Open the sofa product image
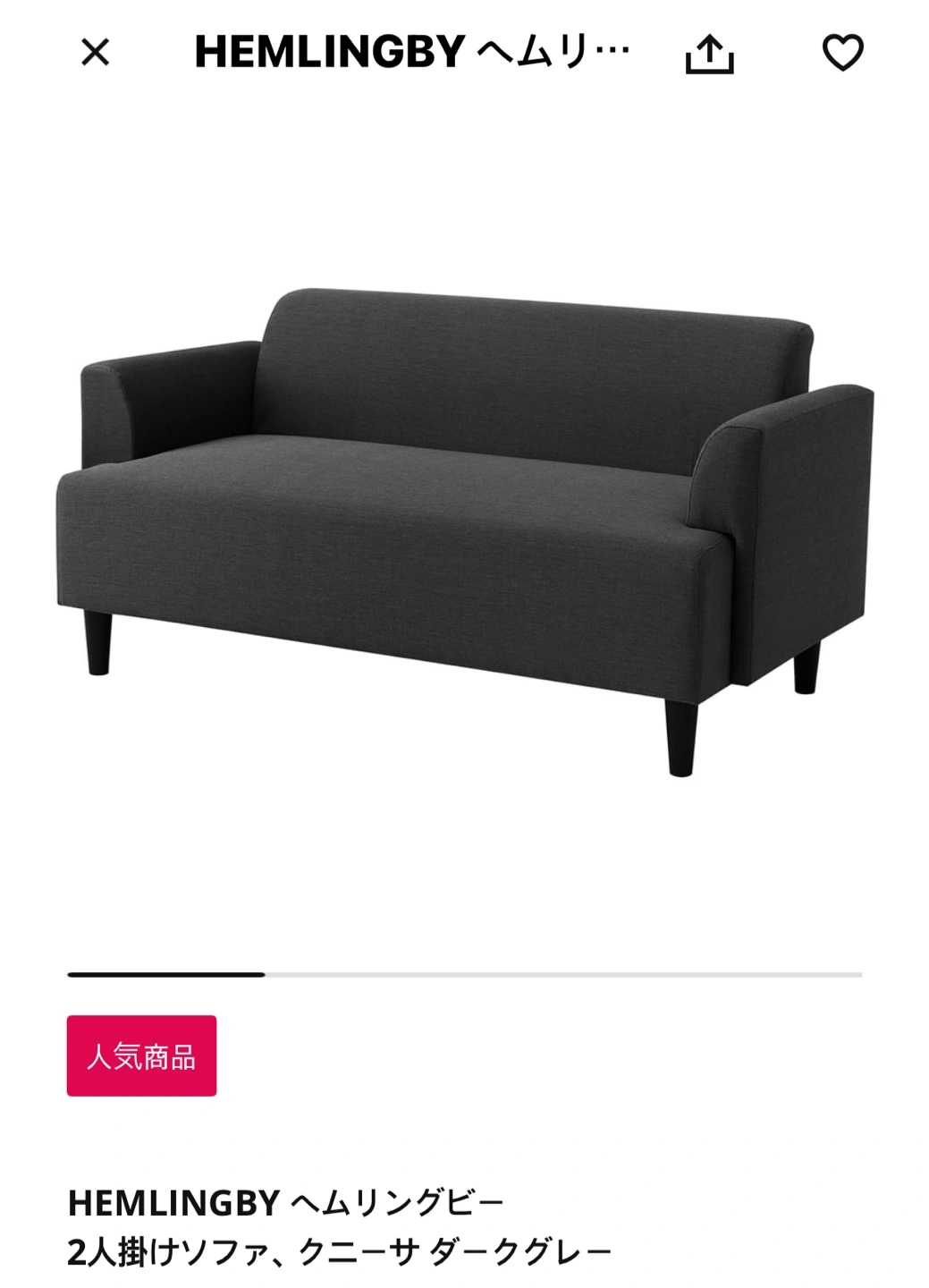929x1288 pixels. coord(465,528)
